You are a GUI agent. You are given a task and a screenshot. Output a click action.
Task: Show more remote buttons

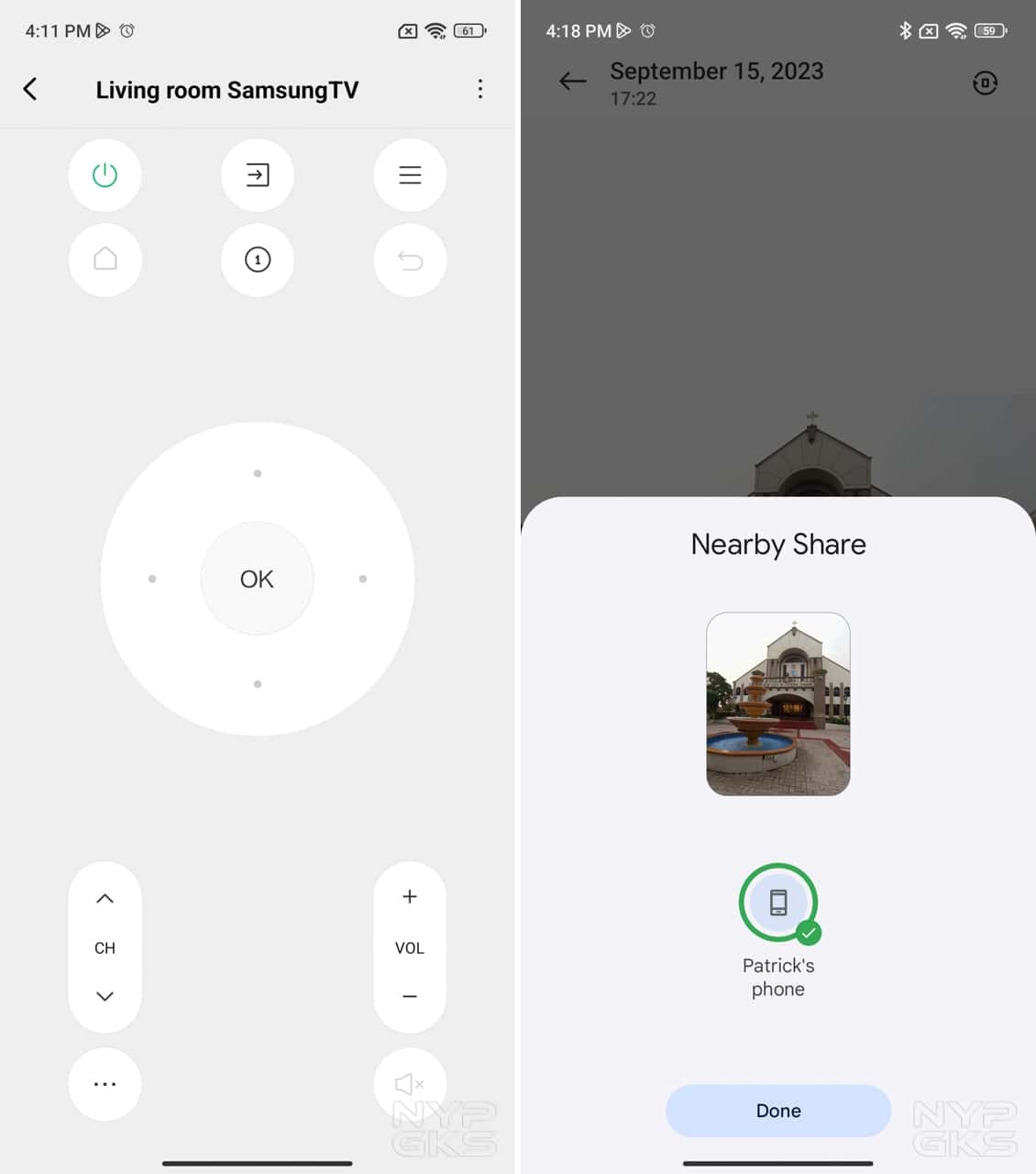(x=105, y=1084)
